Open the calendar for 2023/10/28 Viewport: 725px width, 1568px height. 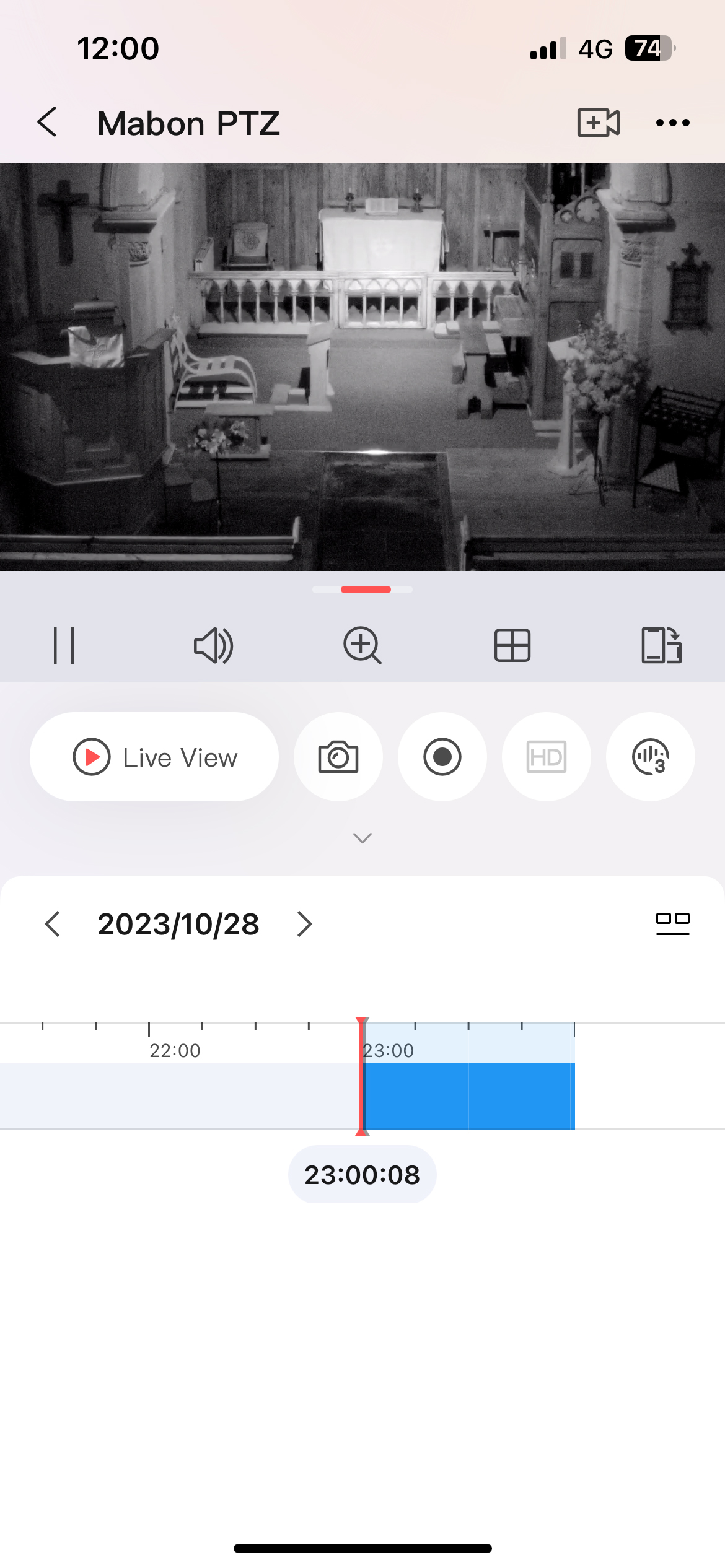point(178,924)
